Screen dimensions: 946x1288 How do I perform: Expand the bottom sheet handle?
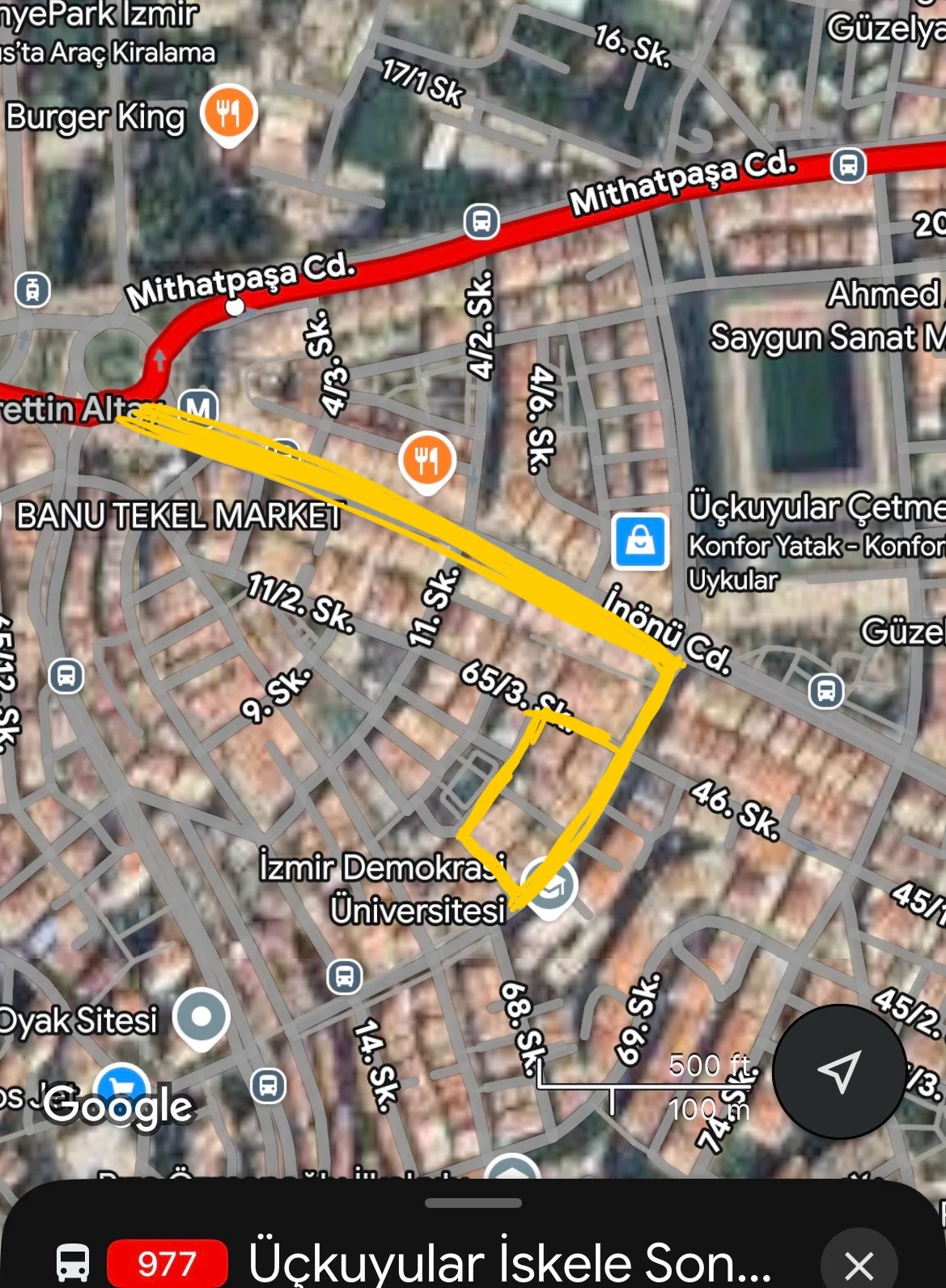(473, 1202)
